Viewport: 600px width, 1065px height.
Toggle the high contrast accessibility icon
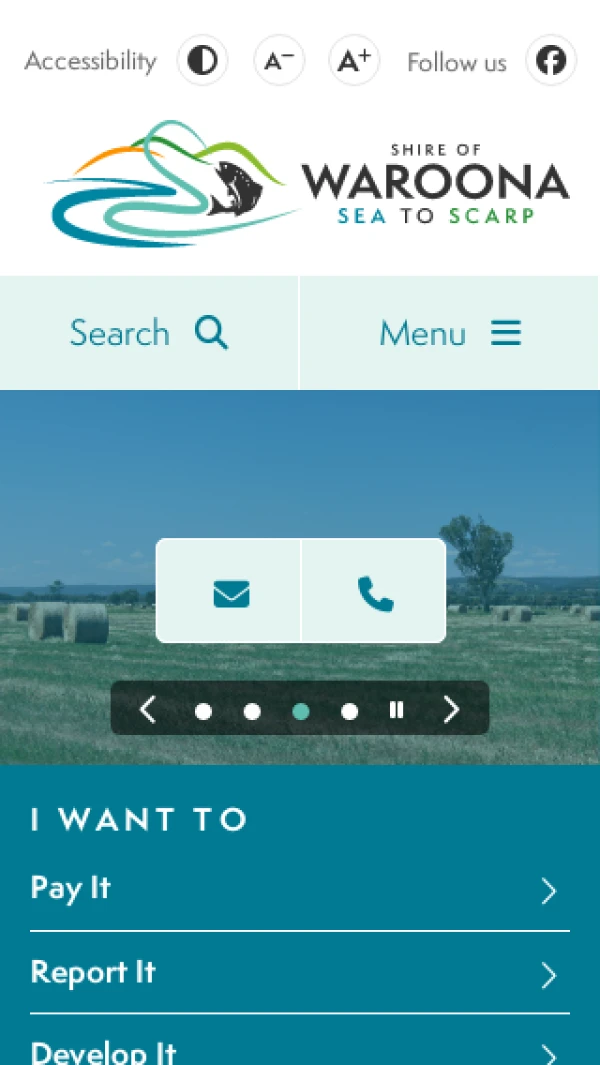click(x=202, y=61)
